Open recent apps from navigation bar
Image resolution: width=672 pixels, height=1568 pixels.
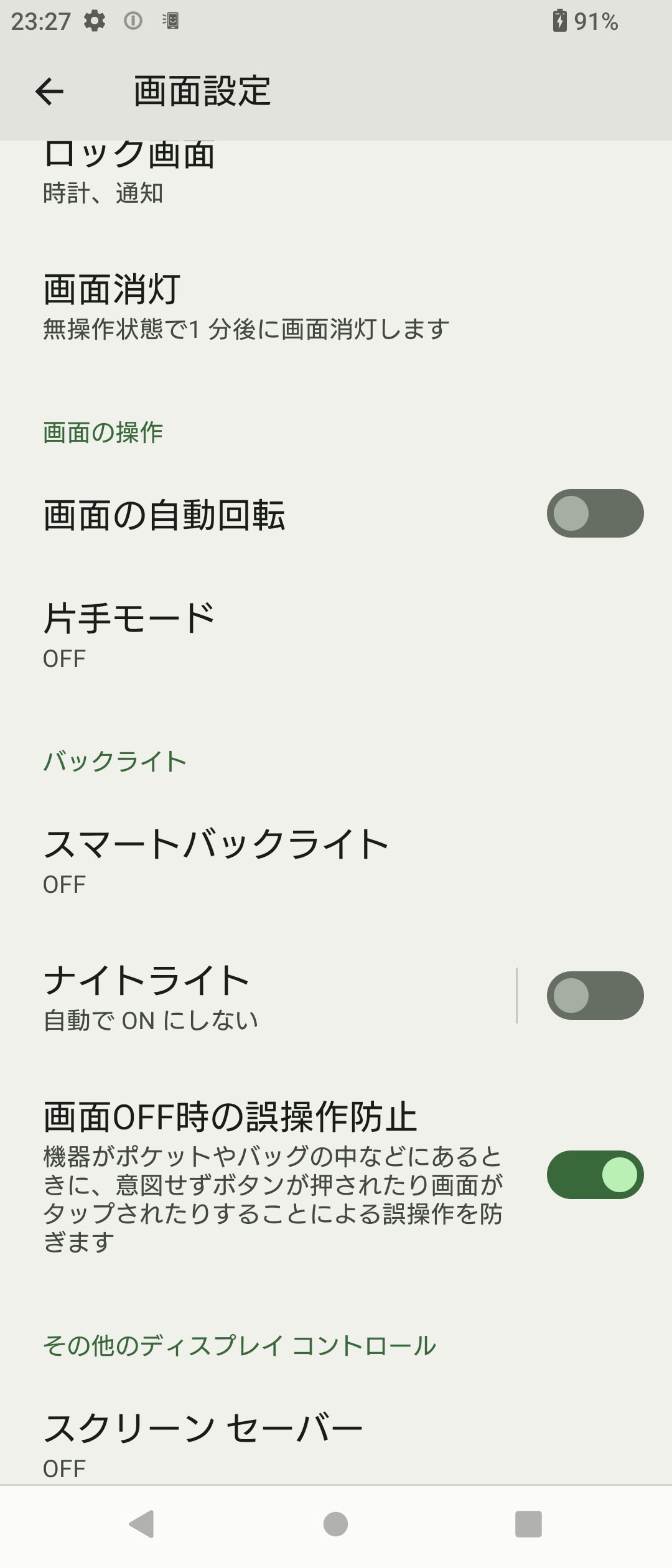528,1524
